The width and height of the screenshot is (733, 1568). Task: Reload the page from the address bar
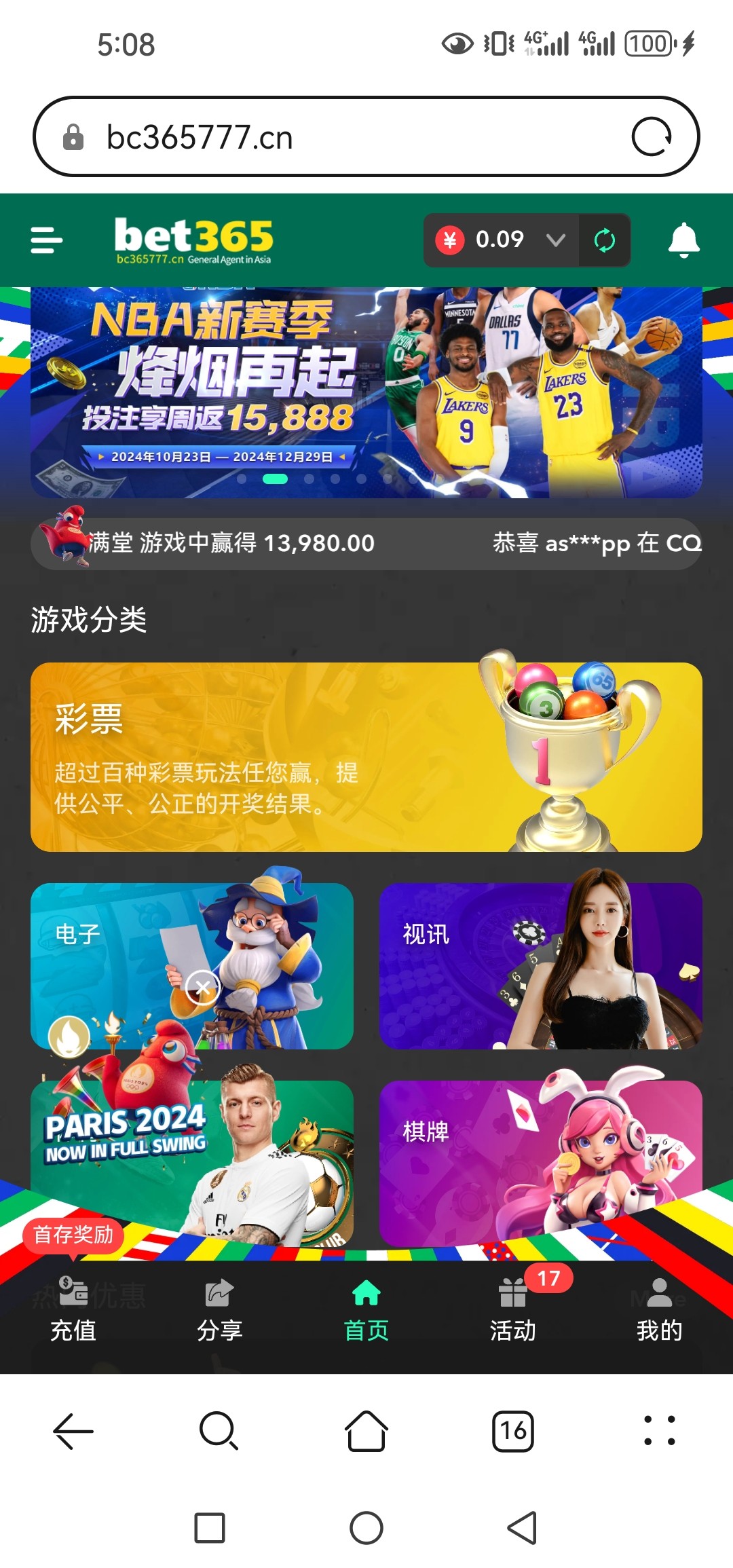coord(651,137)
